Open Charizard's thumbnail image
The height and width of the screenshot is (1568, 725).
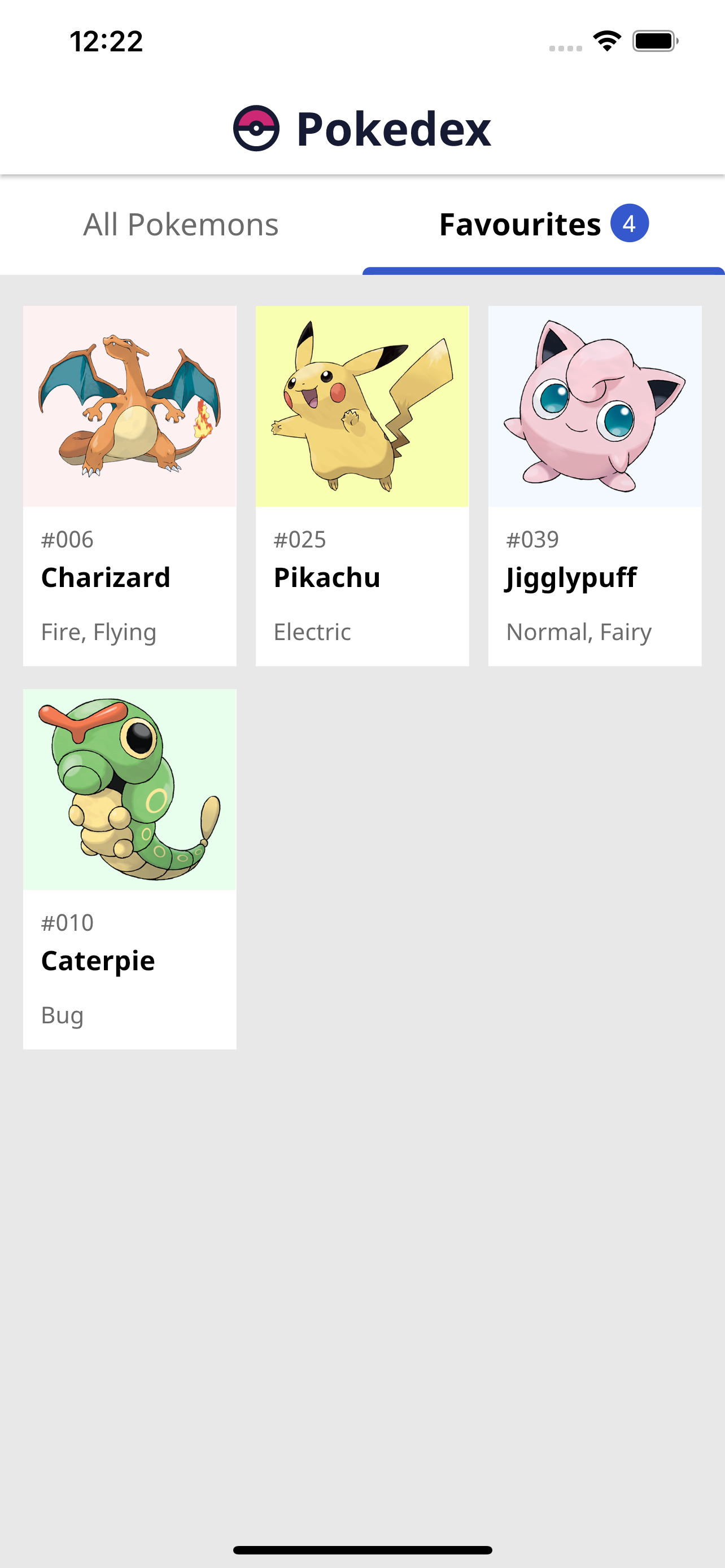click(129, 406)
